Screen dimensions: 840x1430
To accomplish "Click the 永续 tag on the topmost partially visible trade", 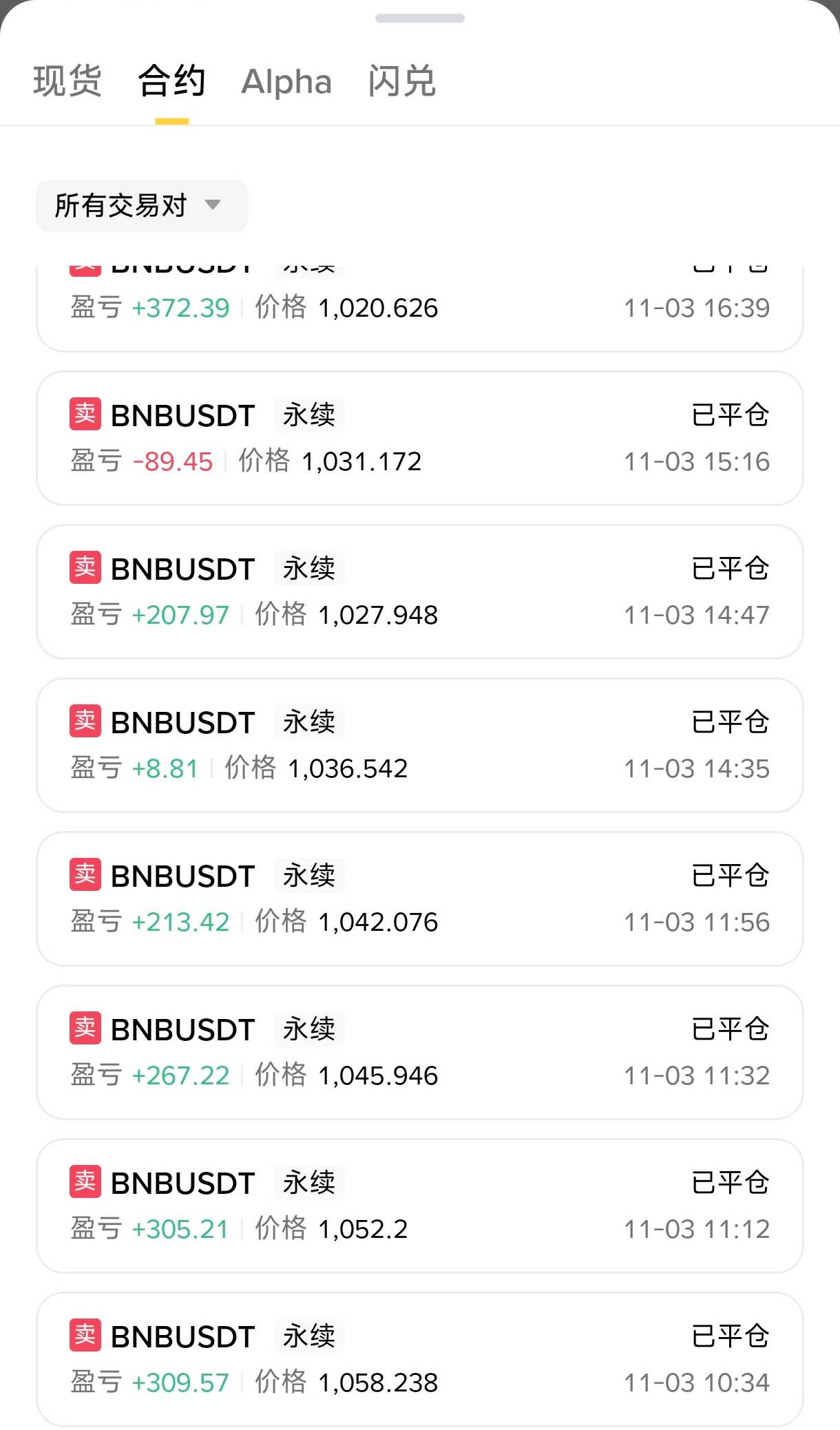I will pyautogui.click(x=308, y=265).
